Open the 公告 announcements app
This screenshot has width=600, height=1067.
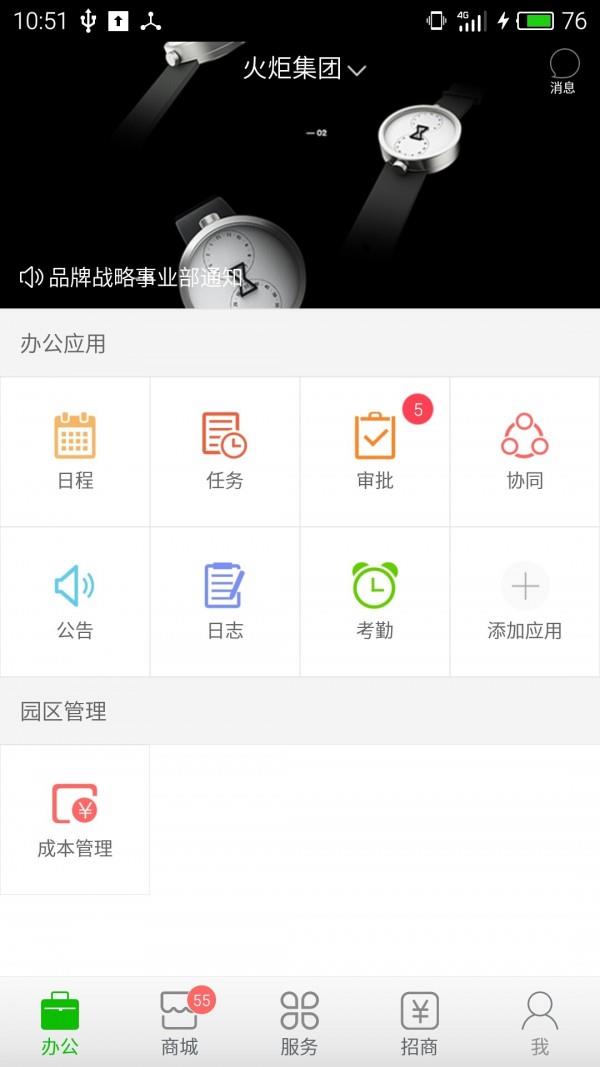pos(75,601)
